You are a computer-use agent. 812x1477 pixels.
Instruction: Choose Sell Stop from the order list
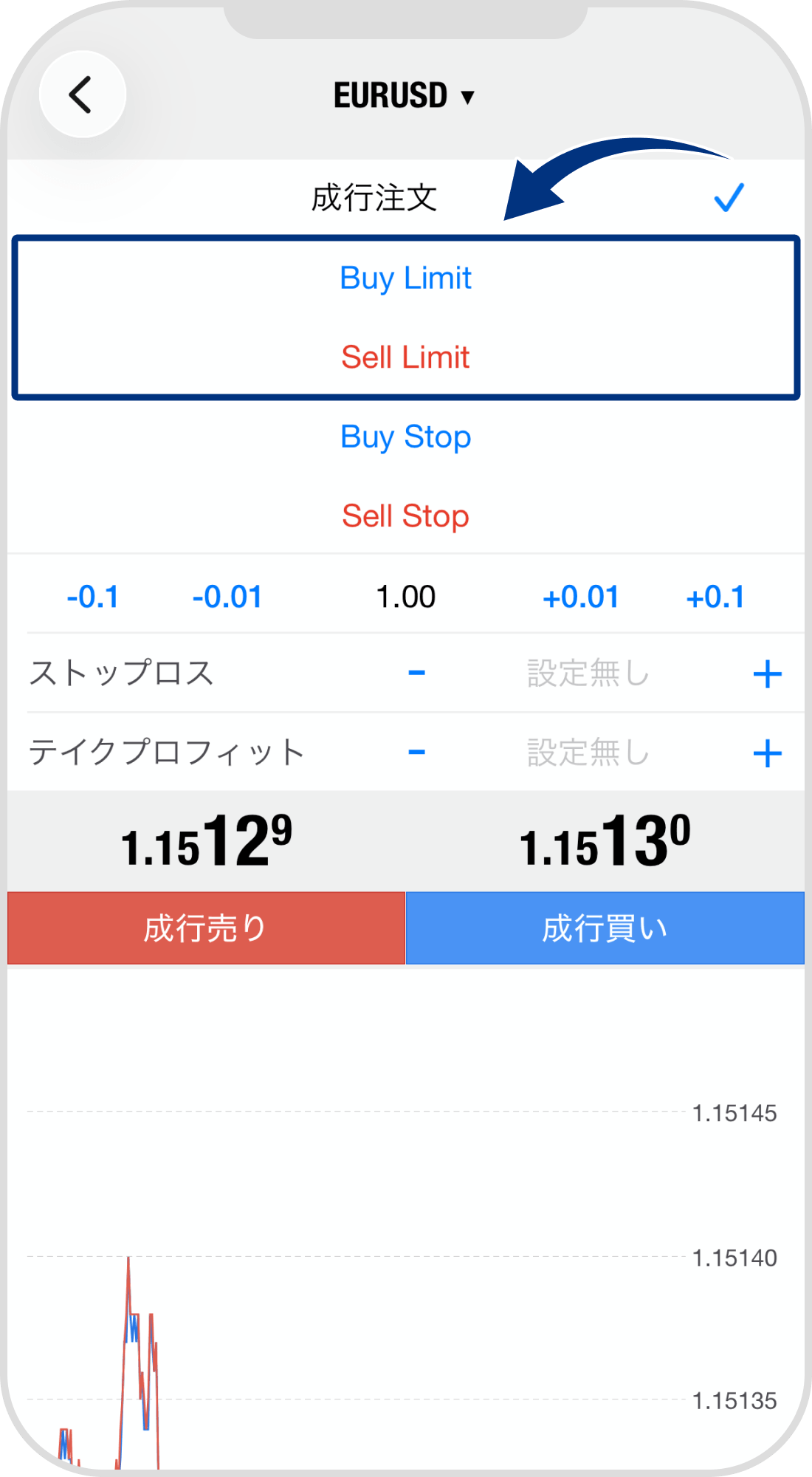coord(405,515)
